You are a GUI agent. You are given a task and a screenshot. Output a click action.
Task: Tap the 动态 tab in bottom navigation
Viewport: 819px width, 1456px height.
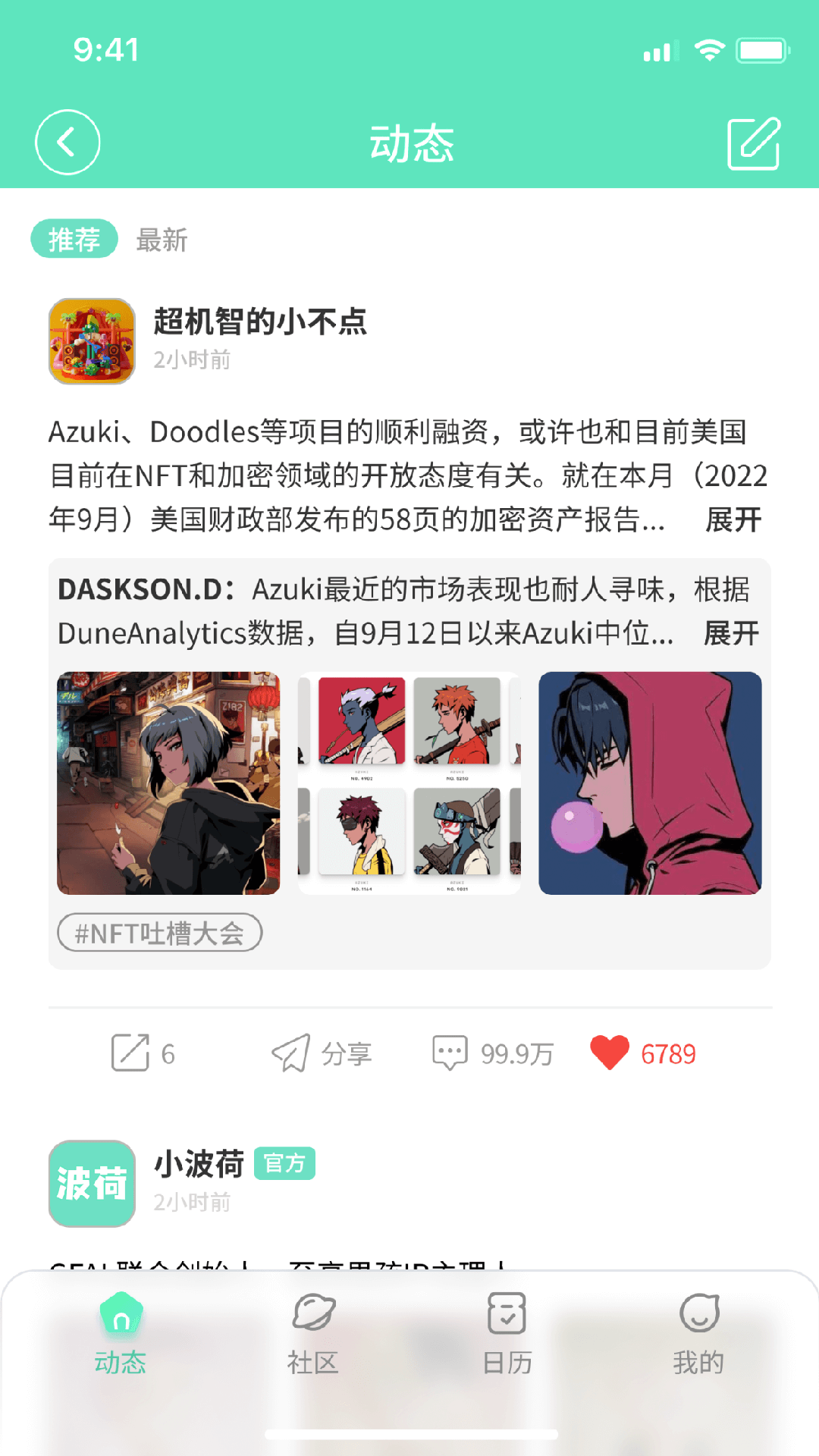pyautogui.click(x=120, y=1335)
